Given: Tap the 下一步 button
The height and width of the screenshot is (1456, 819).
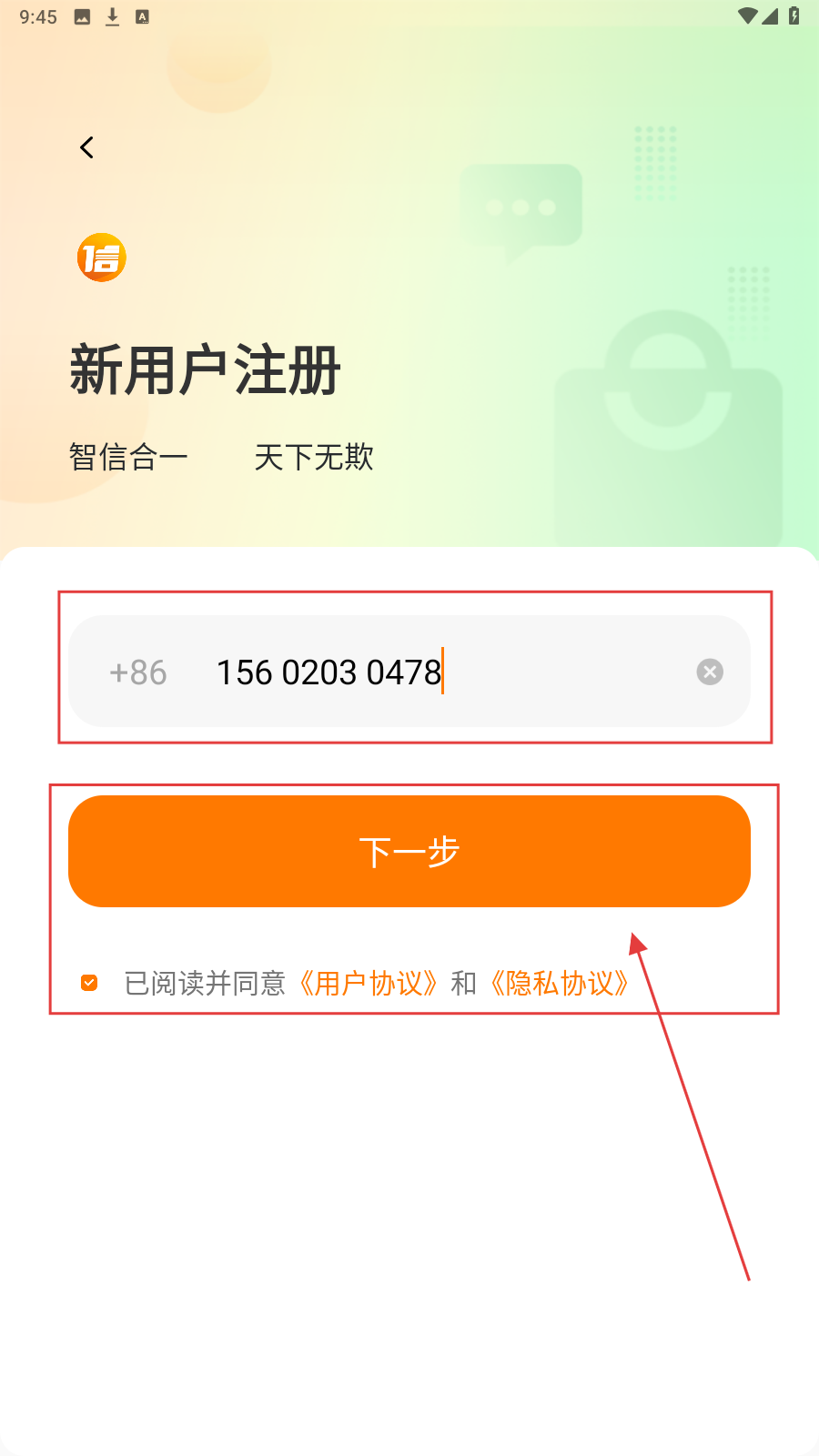Looking at the screenshot, I should point(409,852).
